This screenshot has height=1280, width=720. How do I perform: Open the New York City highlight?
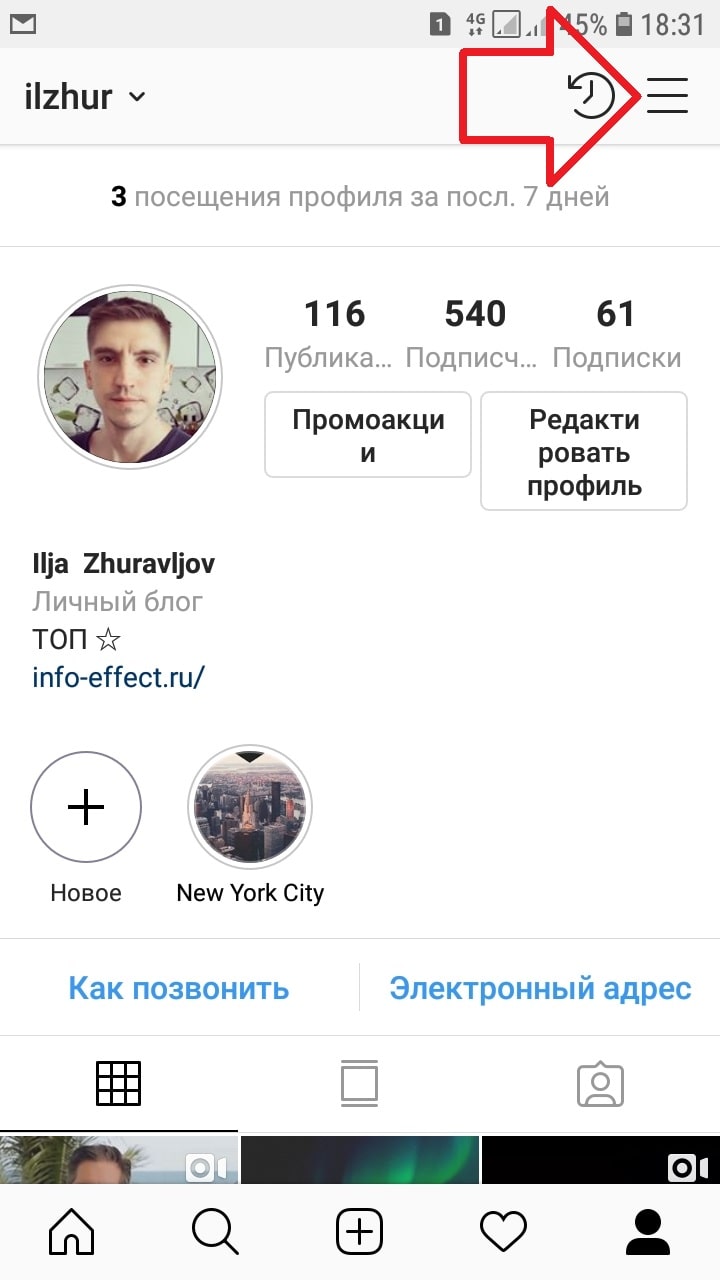pos(250,807)
